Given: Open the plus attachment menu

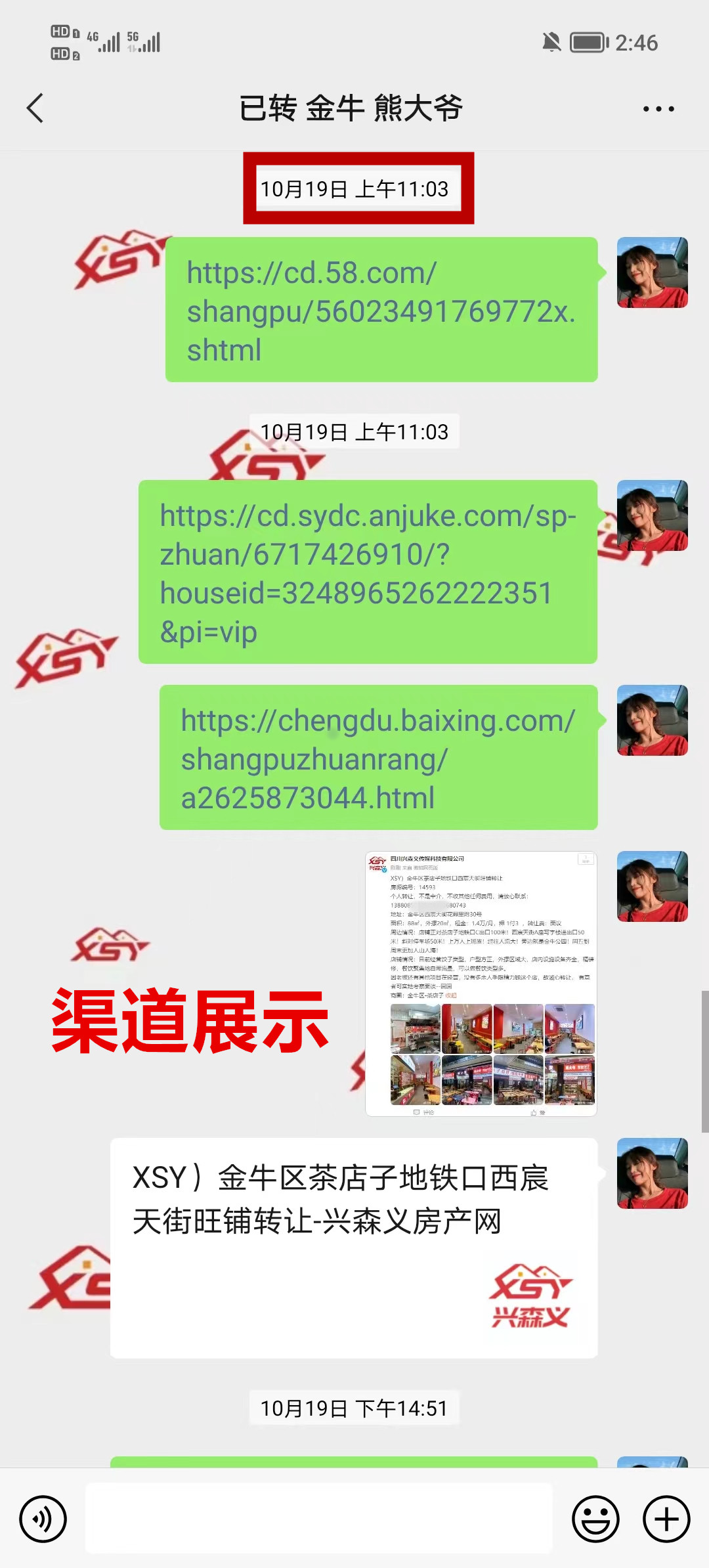Looking at the screenshot, I should pyautogui.click(x=666, y=1519).
